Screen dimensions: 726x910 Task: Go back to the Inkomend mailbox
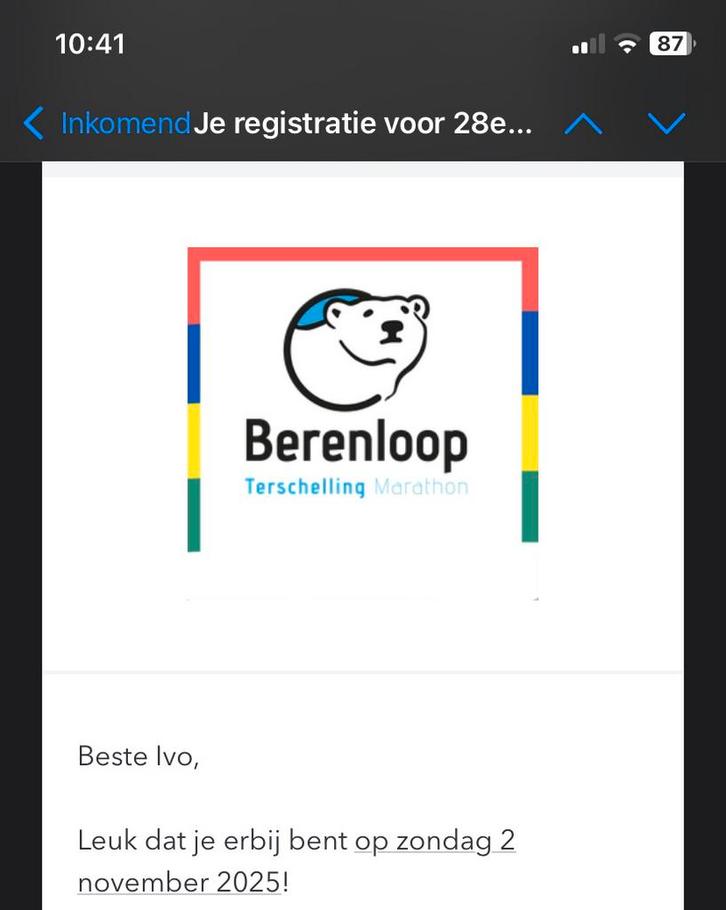(105, 124)
